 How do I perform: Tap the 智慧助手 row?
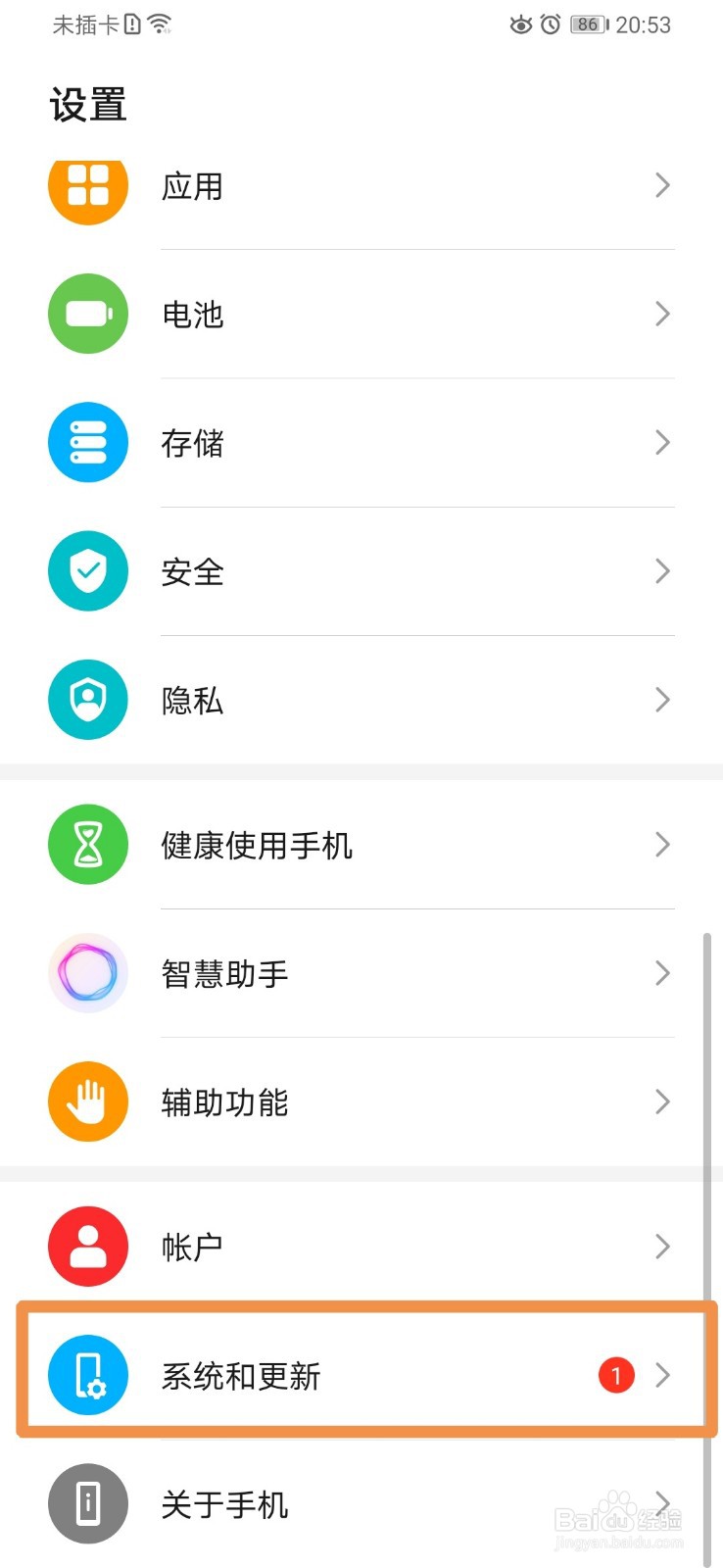pyautogui.click(x=361, y=973)
